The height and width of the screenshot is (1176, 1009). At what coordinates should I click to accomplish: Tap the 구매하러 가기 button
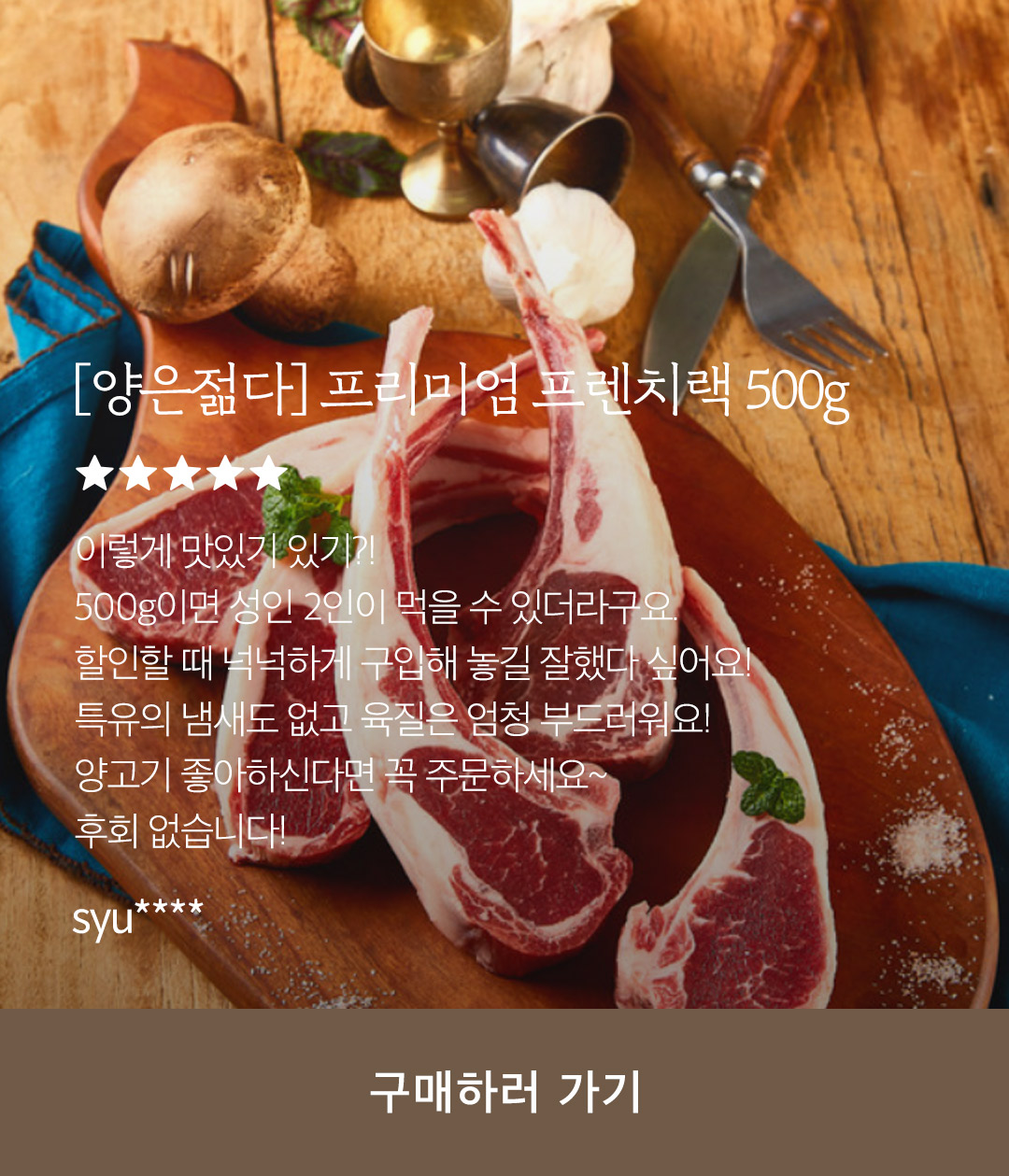click(504, 1091)
